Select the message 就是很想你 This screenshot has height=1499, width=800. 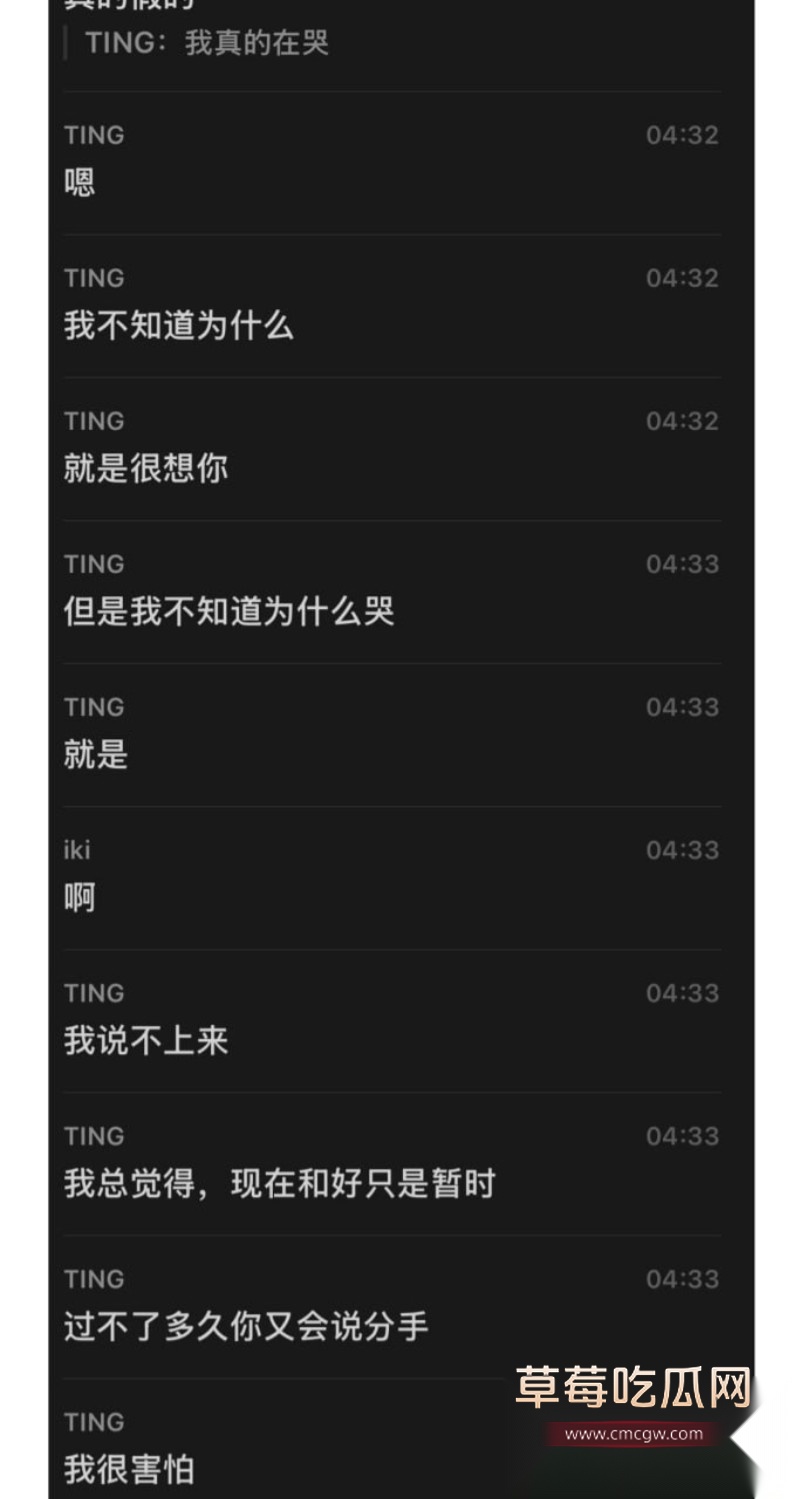pos(148,468)
